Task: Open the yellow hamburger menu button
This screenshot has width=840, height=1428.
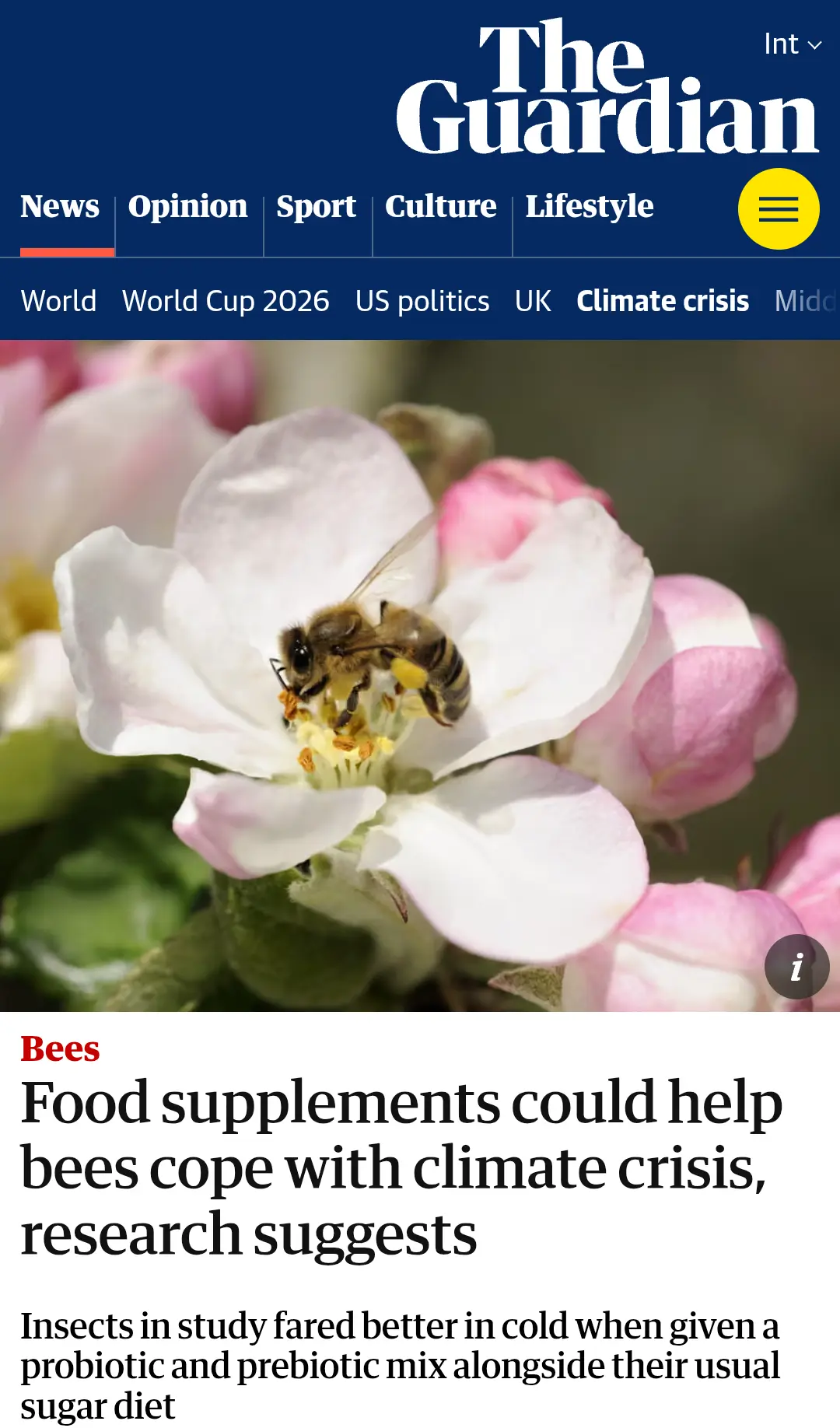Action: (779, 209)
